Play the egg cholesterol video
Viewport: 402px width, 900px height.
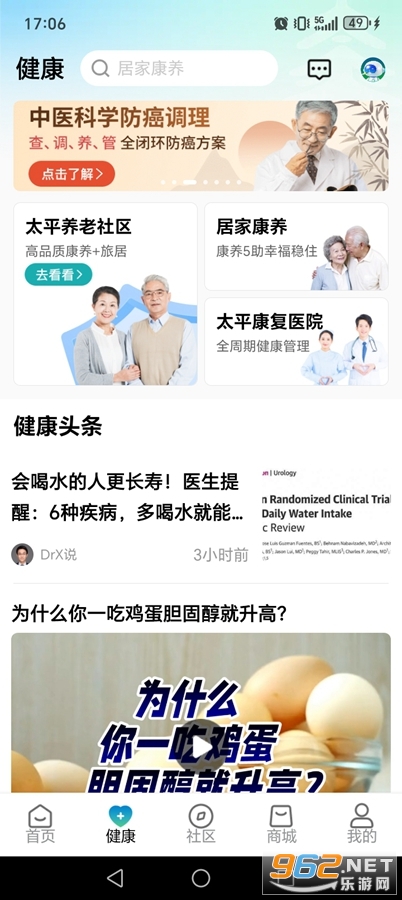(x=201, y=747)
